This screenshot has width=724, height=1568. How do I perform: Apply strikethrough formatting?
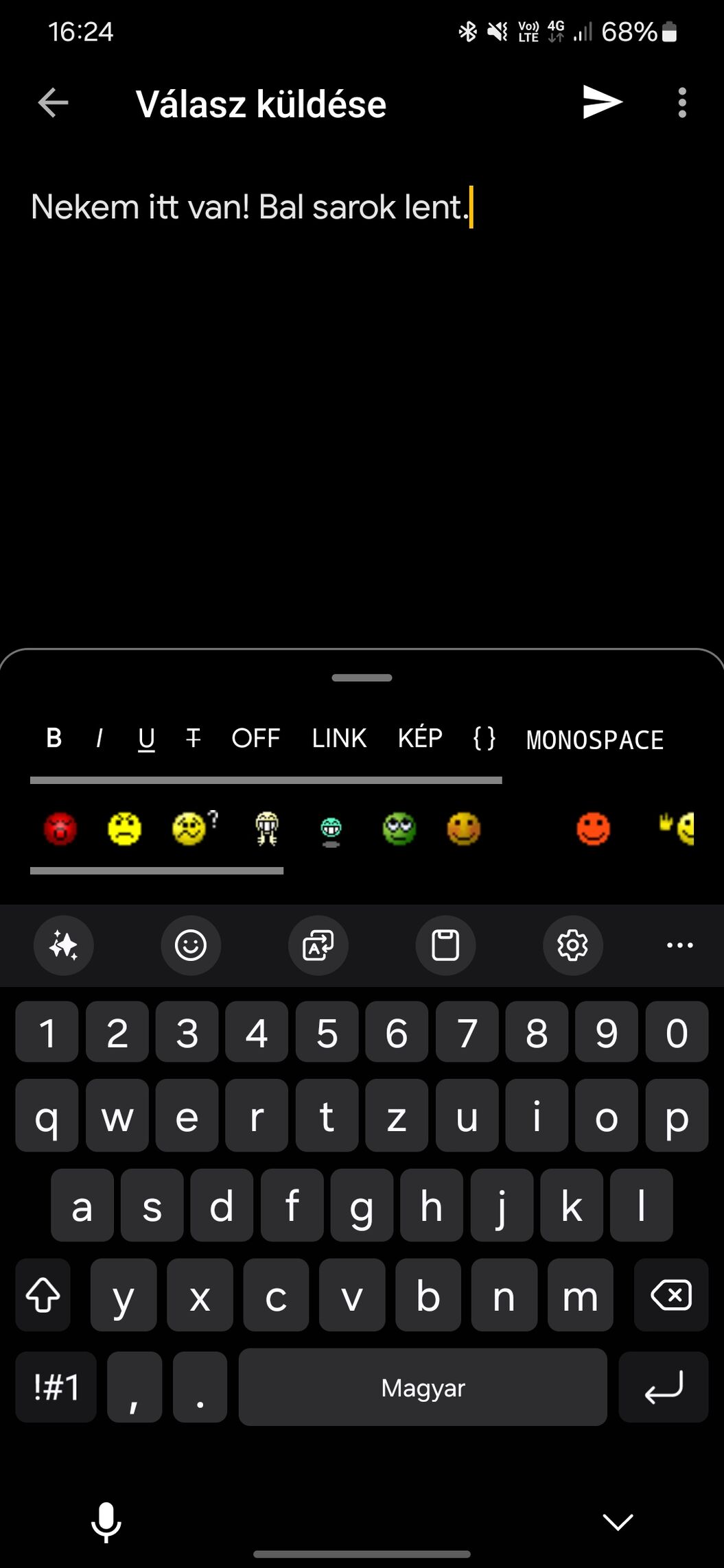[x=194, y=739]
